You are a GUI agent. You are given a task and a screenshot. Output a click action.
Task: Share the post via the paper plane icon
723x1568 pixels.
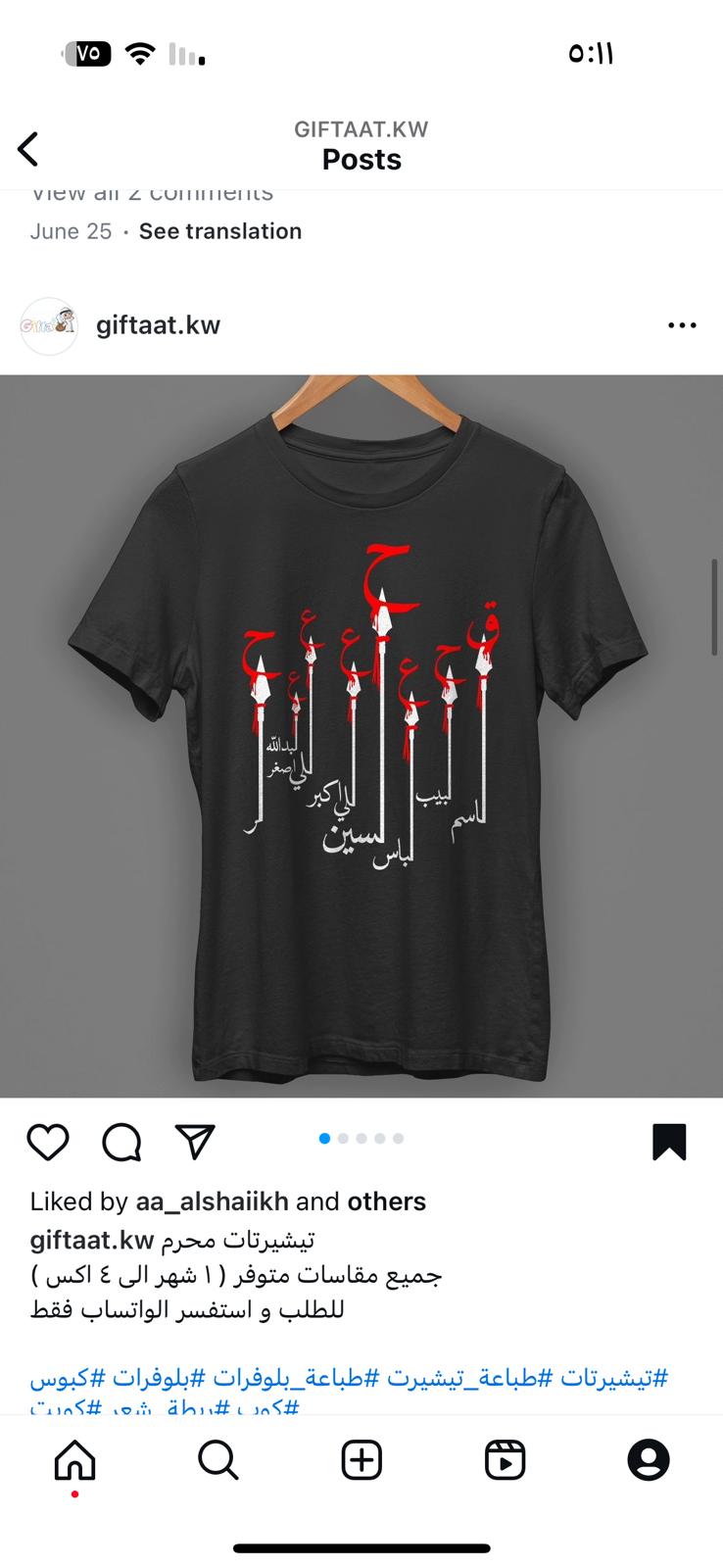pyautogui.click(x=195, y=1142)
